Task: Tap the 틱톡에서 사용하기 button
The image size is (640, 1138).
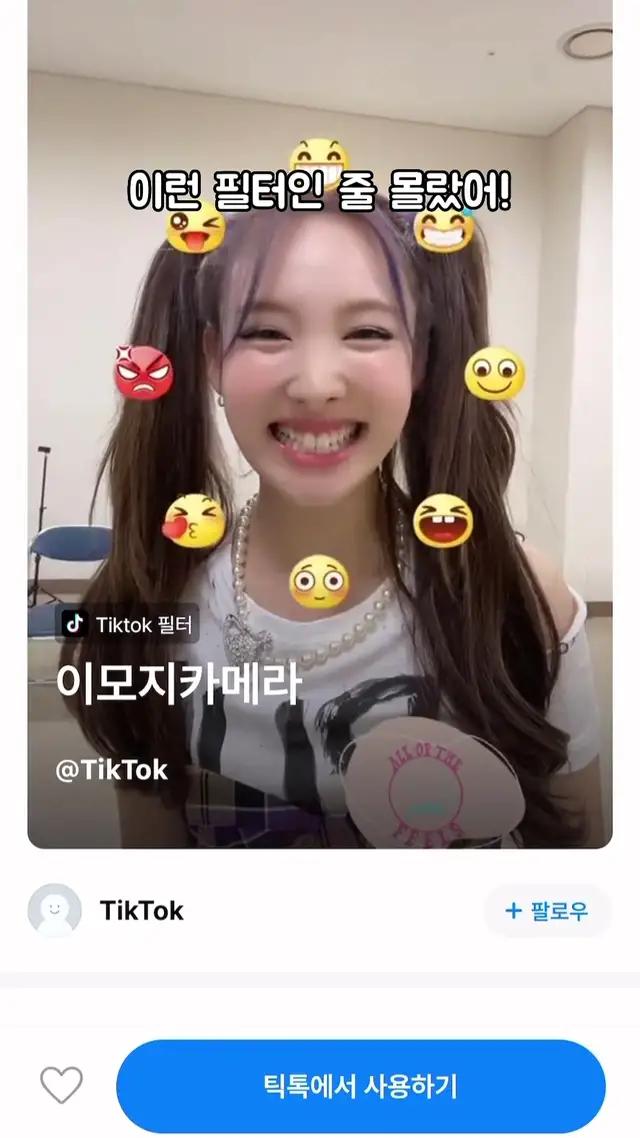Action: [360, 1085]
